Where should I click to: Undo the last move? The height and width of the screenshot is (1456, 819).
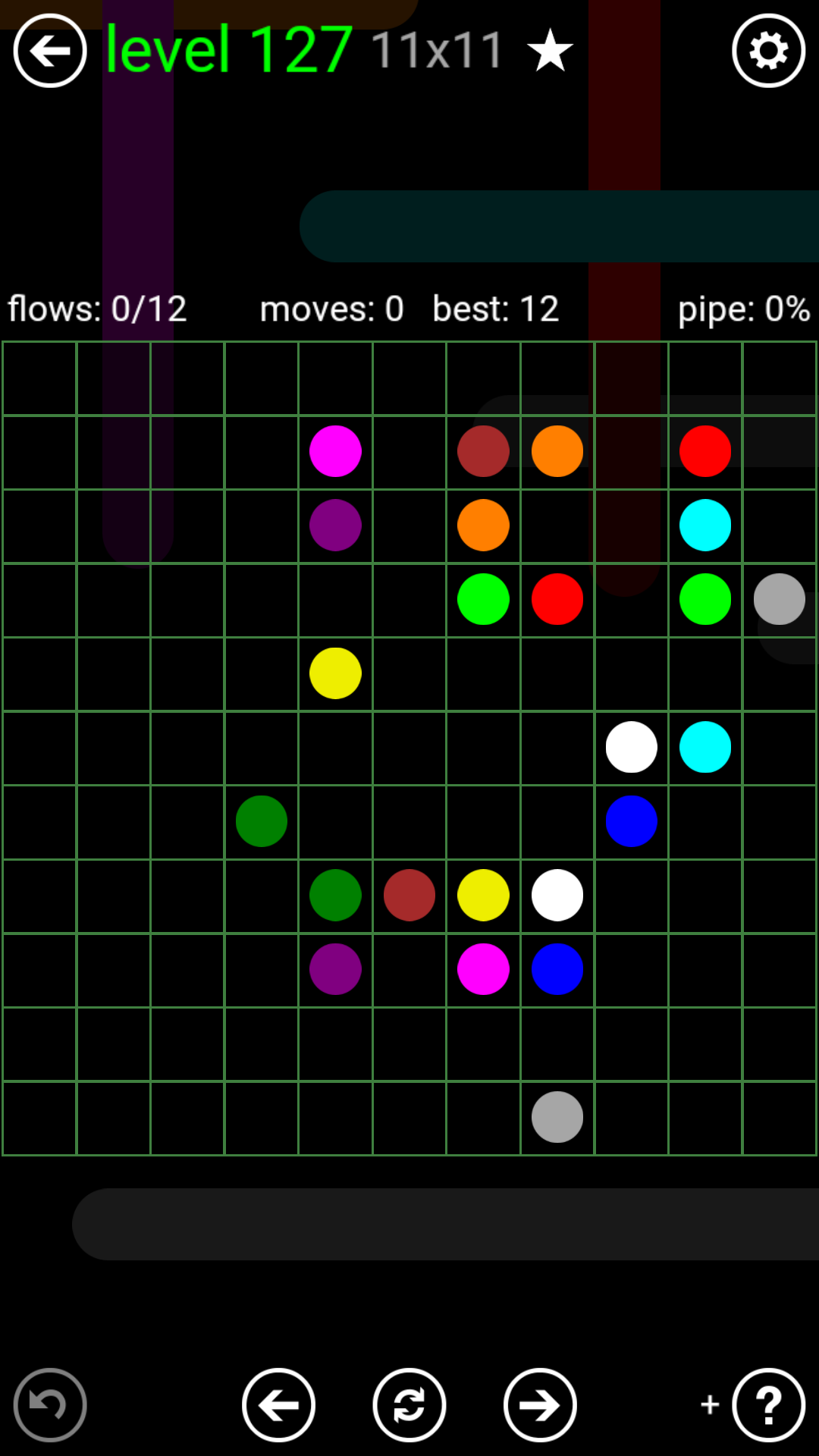point(50,1405)
